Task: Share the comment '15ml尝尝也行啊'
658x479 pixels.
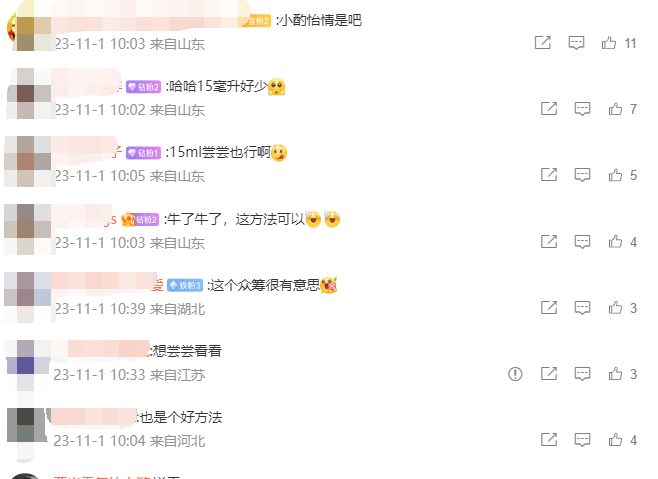Action: [x=549, y=175]
